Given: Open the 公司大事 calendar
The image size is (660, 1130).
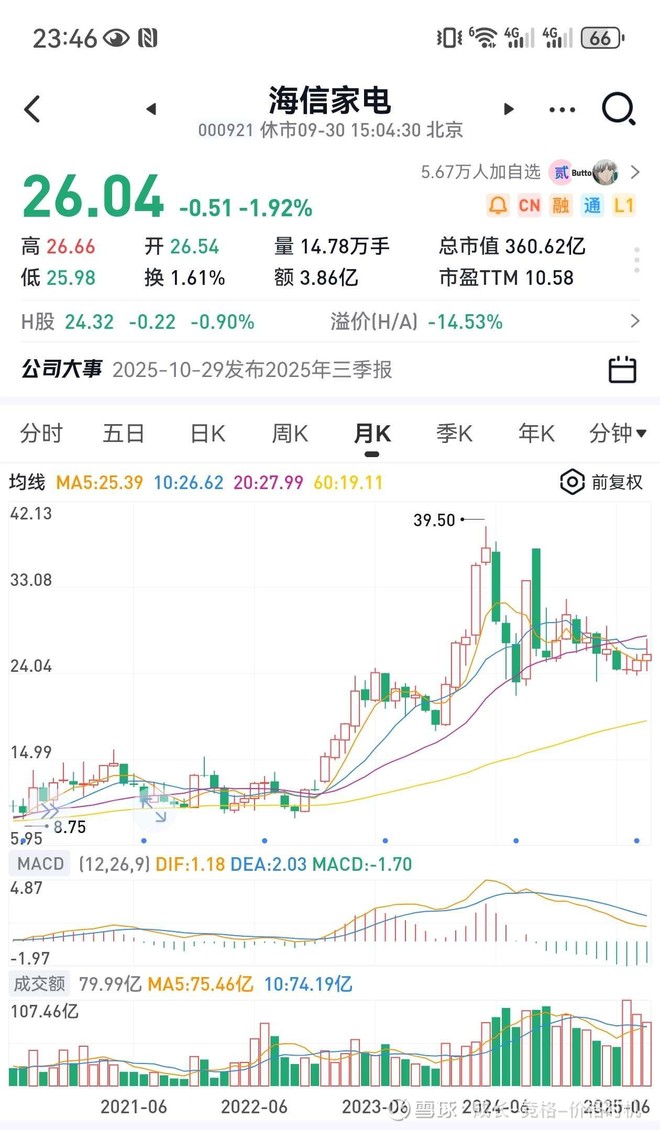Looking at the screenshot, I should click(x=622, y=369).
